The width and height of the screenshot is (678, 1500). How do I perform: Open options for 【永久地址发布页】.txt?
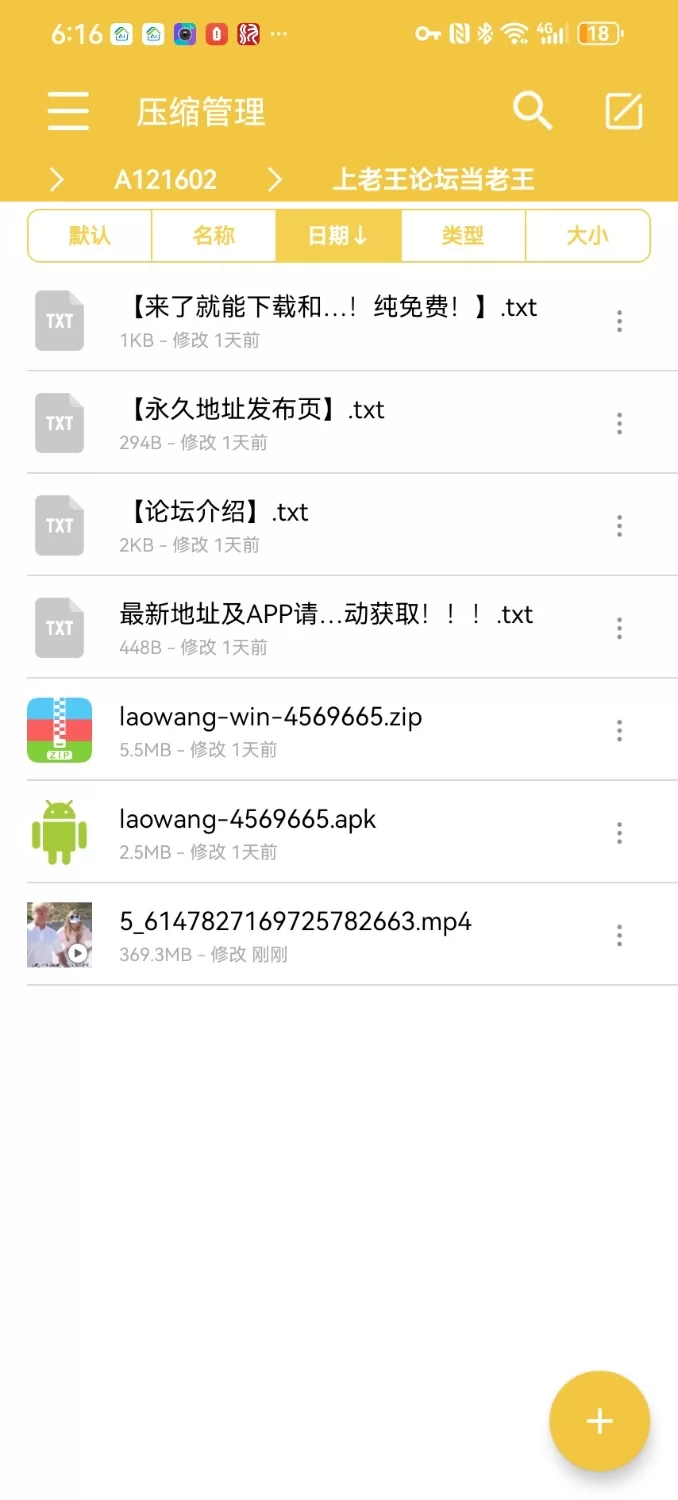tap(620, 424)
